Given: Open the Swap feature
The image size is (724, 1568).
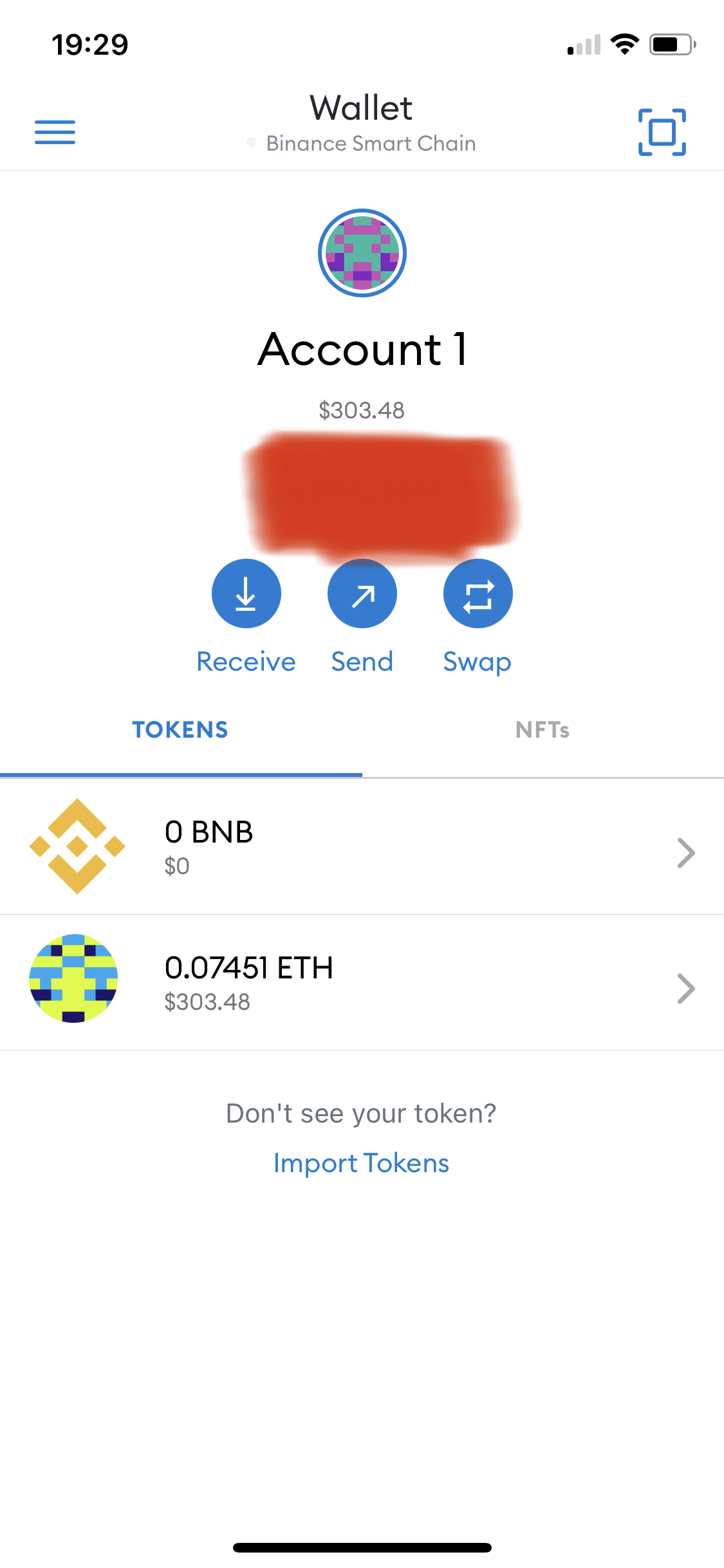Looking at the screenshot, I should pos(478,593).
